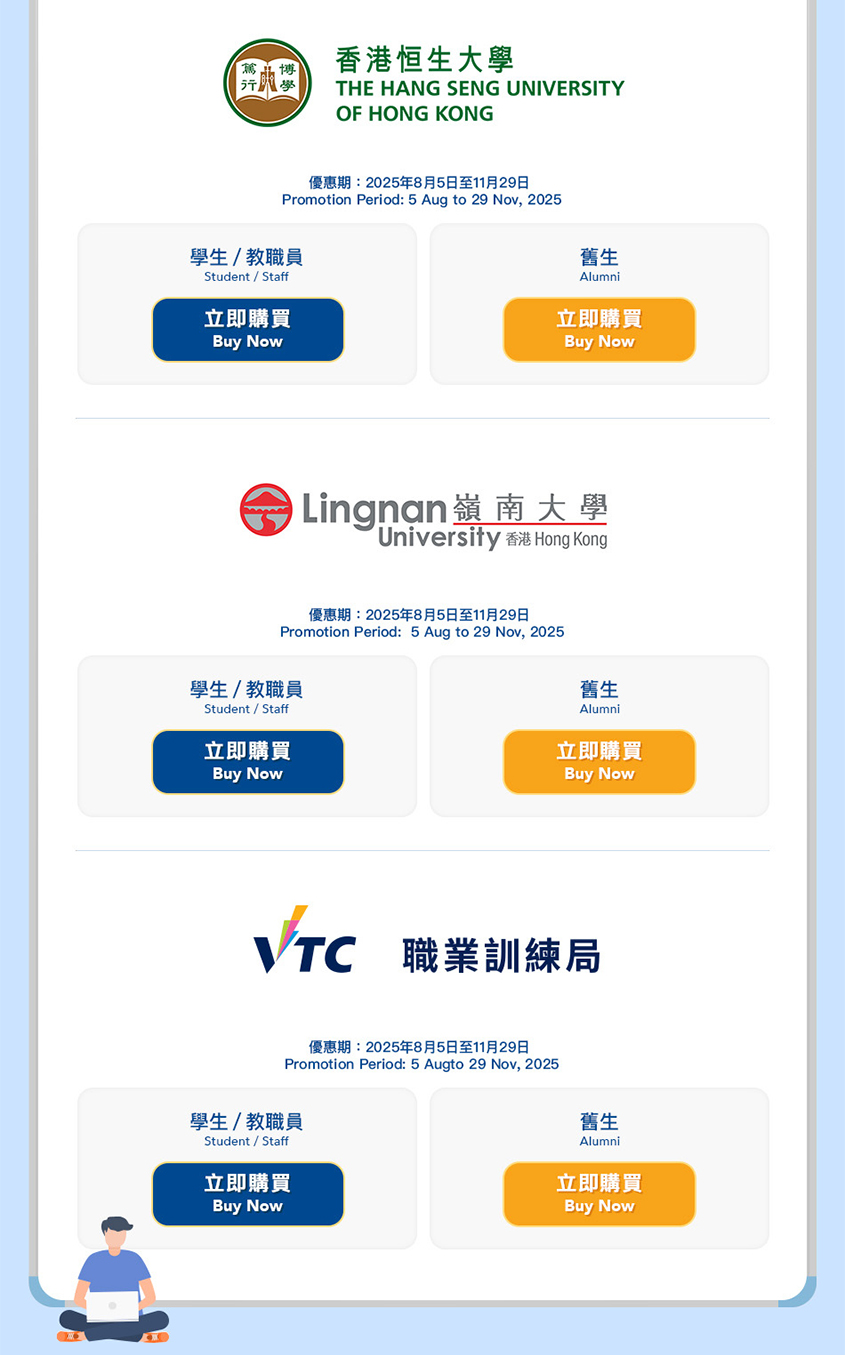Select Hang Seng University Alumni Buy Now
Viewport: 845px width, 1355px height.
[599, 329]
